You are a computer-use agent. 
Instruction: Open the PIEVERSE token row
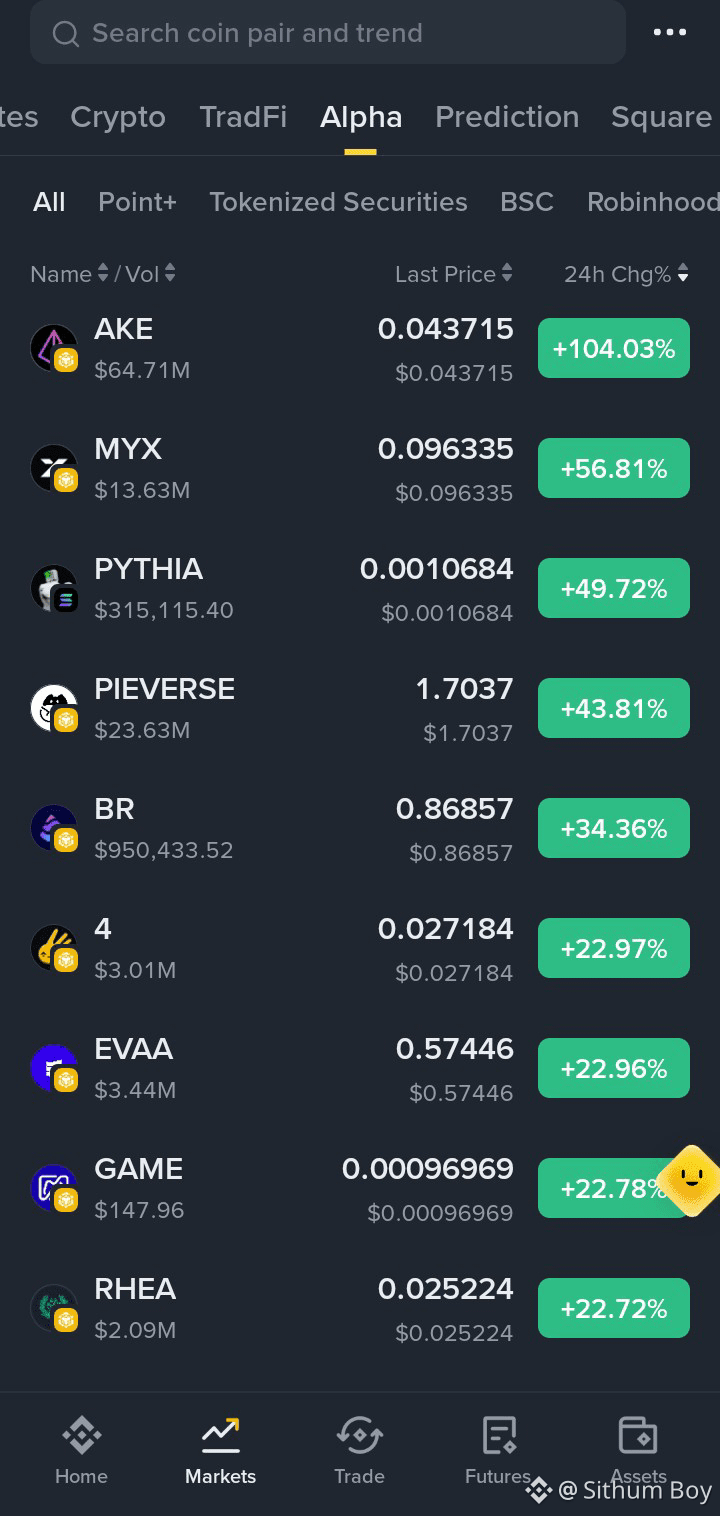[x=360, y=709]
